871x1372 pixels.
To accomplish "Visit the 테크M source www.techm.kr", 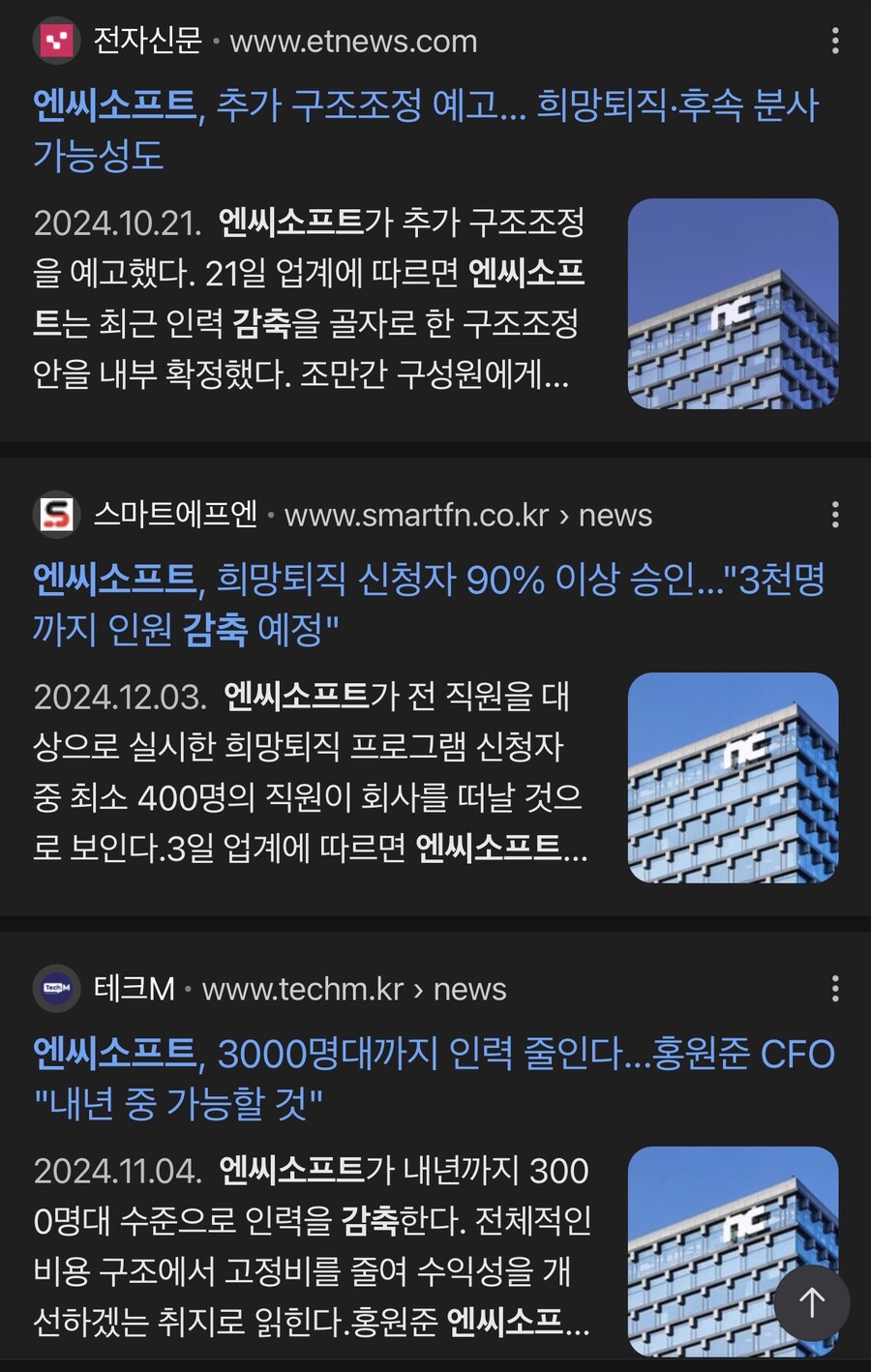I will 303,990.
